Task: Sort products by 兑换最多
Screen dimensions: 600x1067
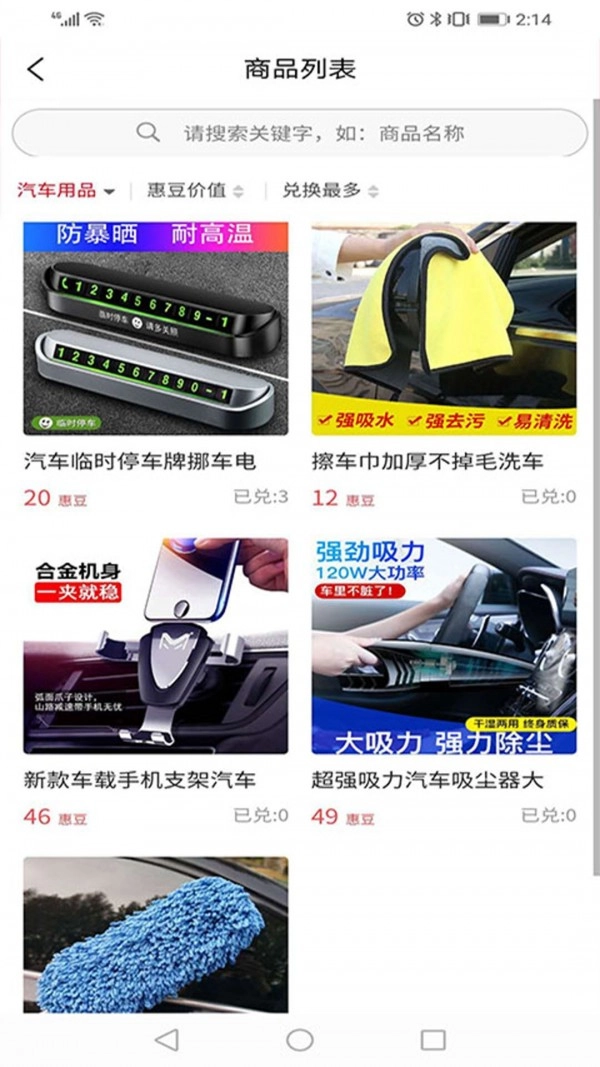Action: [330, 190]
